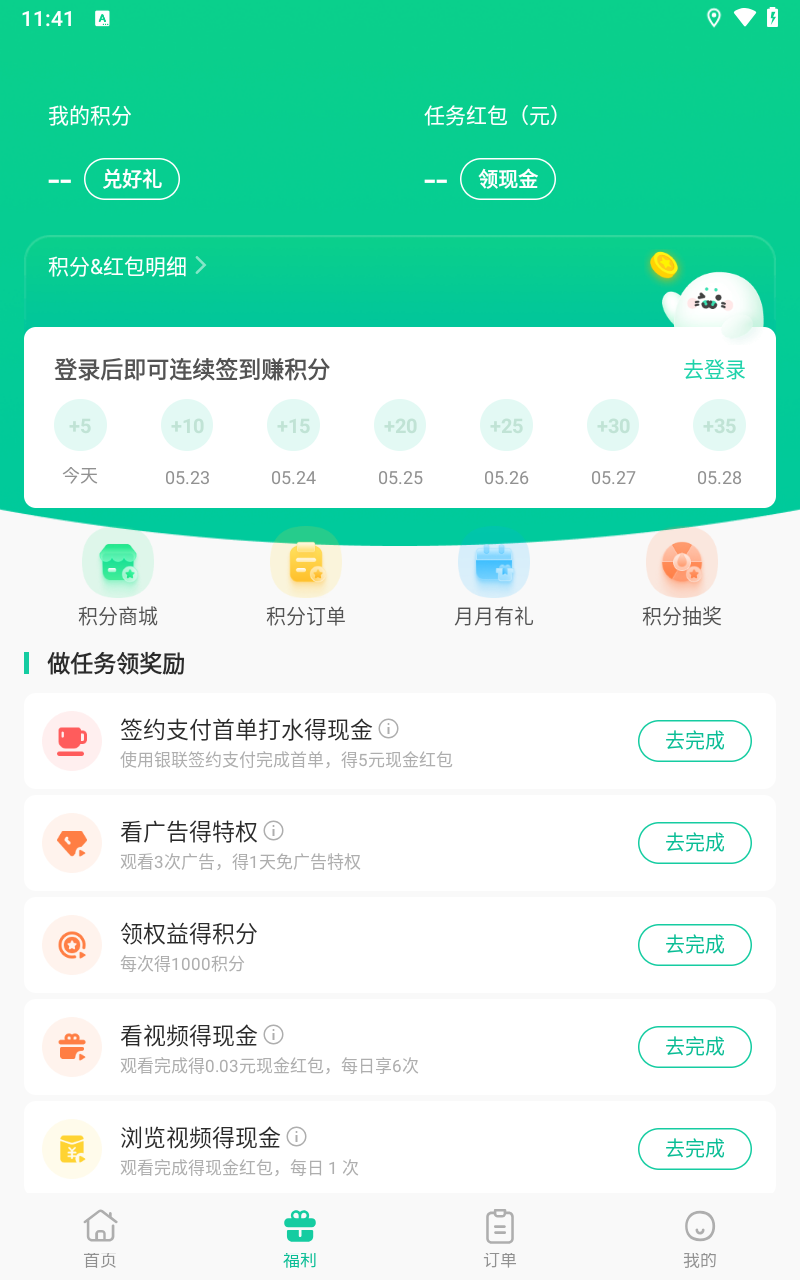
Task: Switch to the 我的 tab
Action: [x=699, y=1235]
